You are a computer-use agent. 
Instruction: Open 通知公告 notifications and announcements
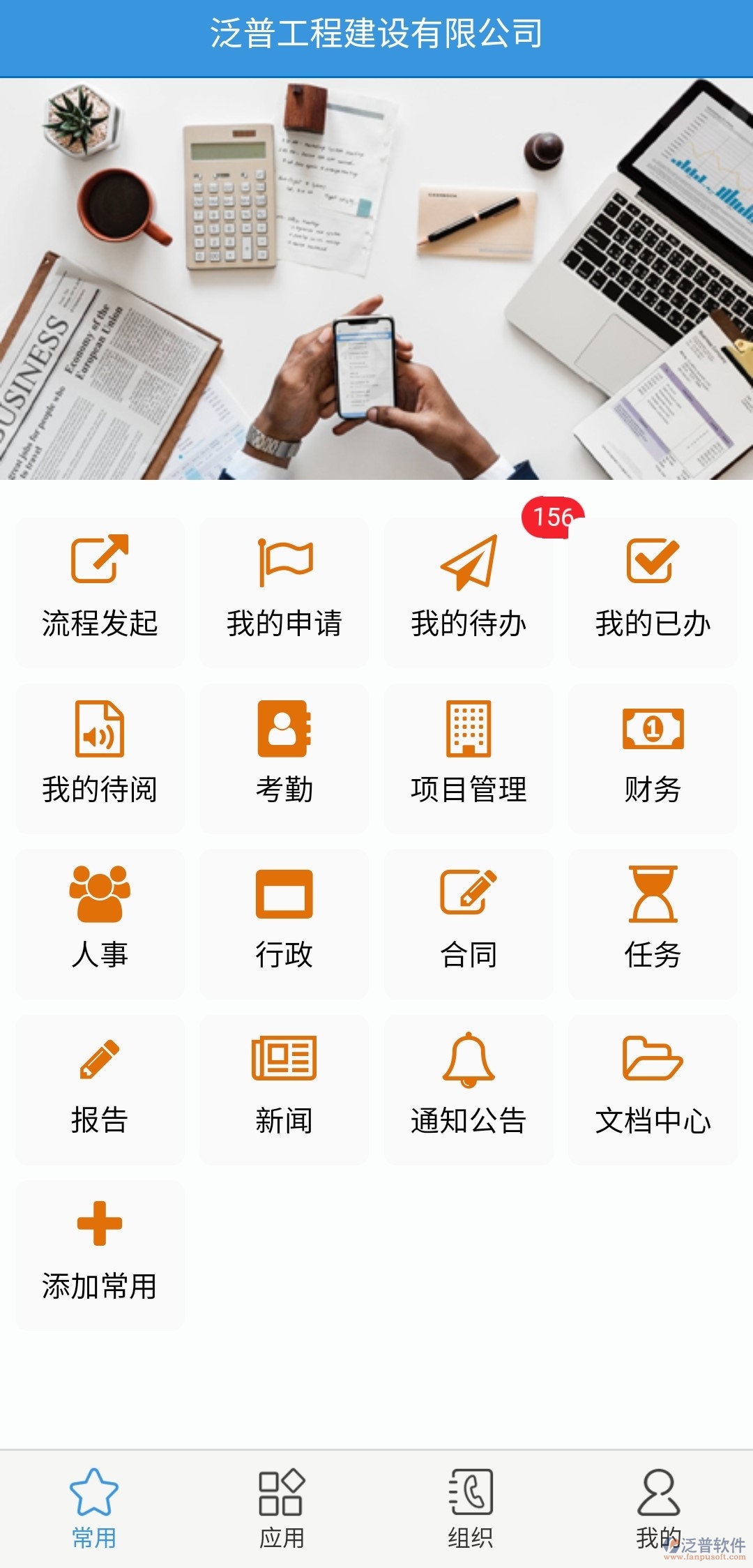click(469, 1088)
